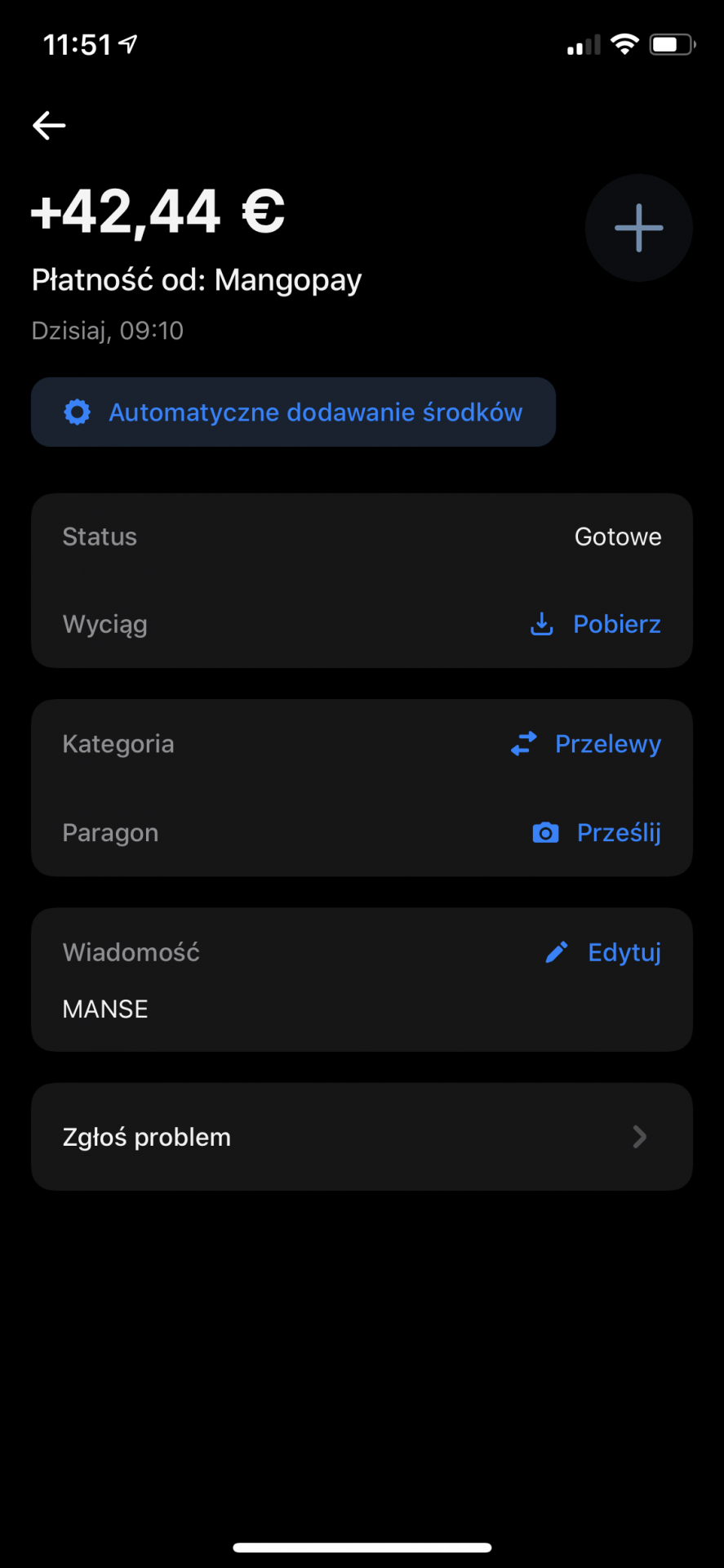Upload a receipt with Prześlij
This screenshot has width=724, height=1568.
click(x=597, y=833)
